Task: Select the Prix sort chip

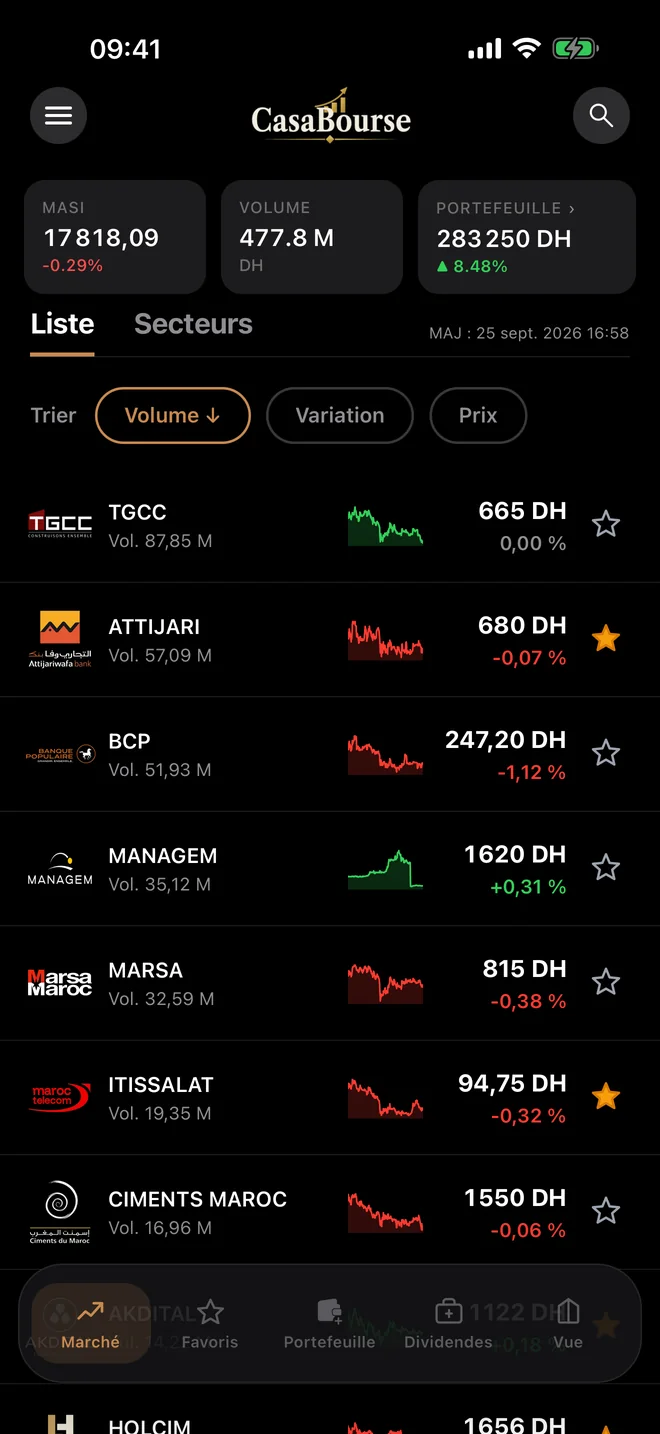Action: pos(478,415)
